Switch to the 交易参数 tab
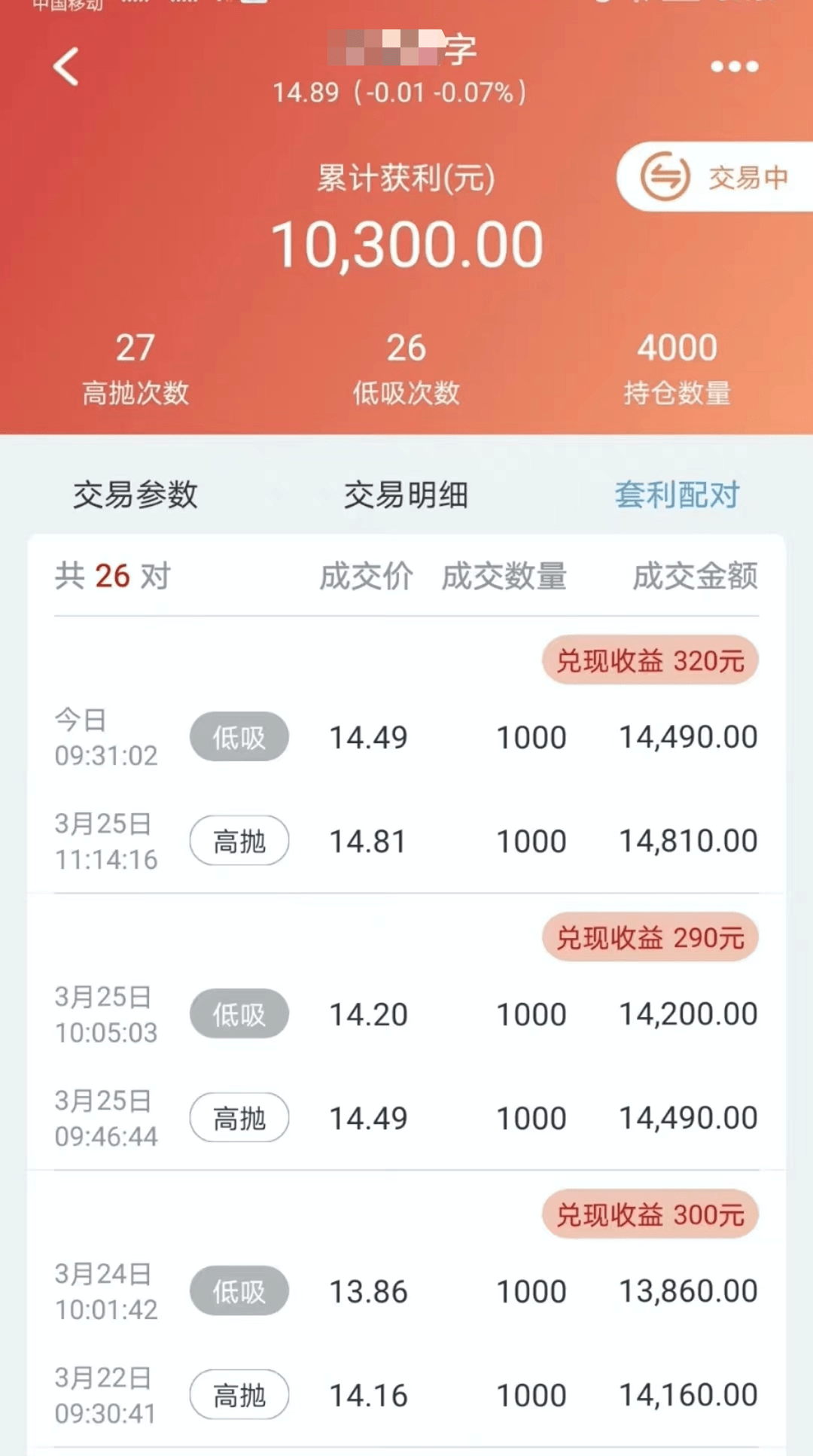Viewport: 813px width, 1456px height. [x=135, y=495]
